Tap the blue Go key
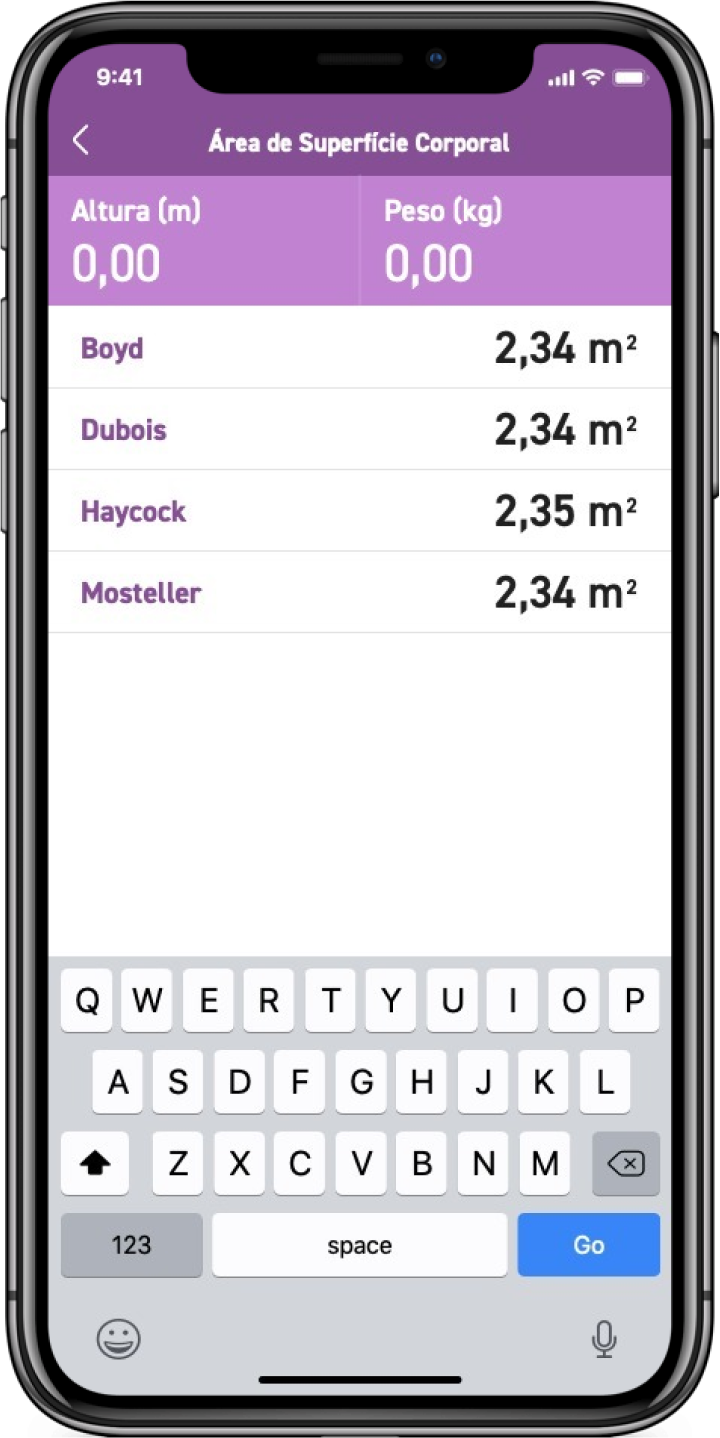The width and height of the screenshot is (720, 1438). [589, 1245]
